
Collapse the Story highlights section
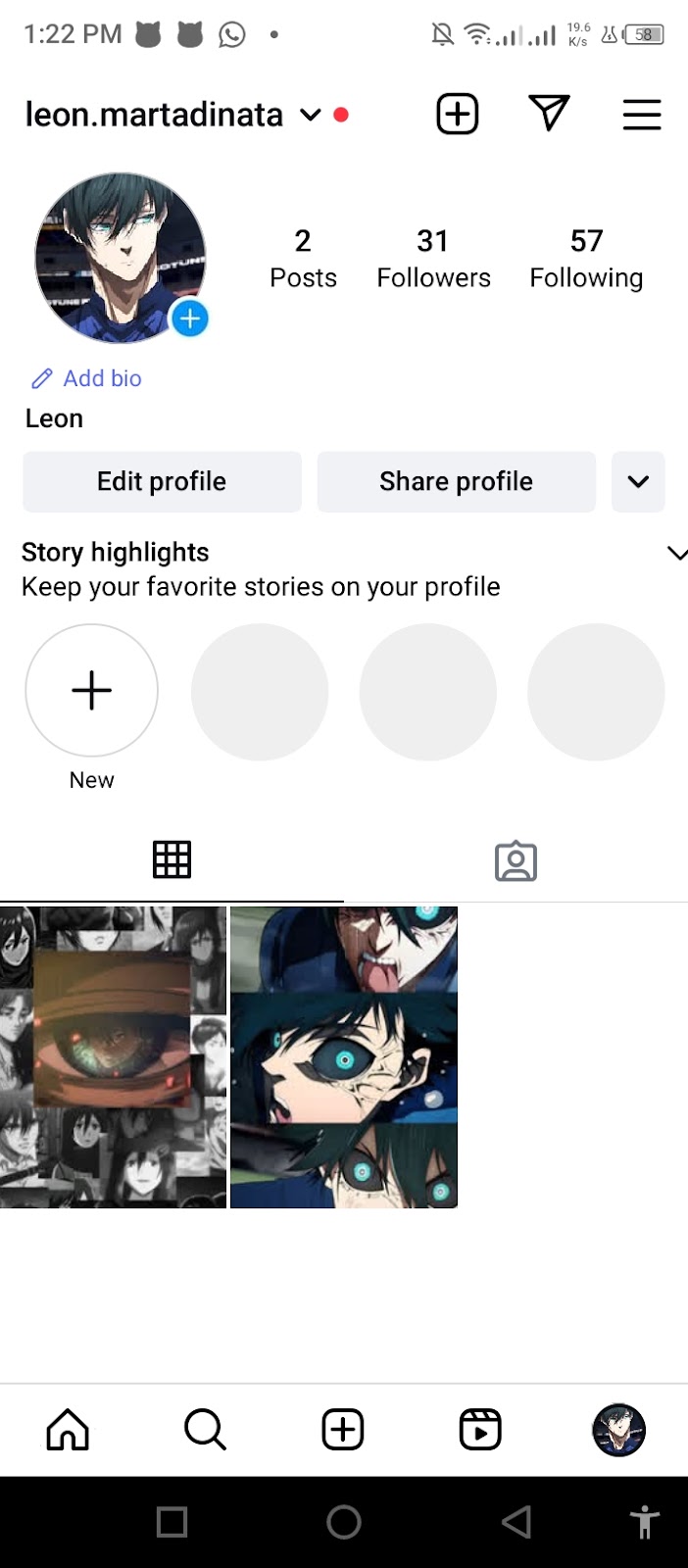click(676, 554)
